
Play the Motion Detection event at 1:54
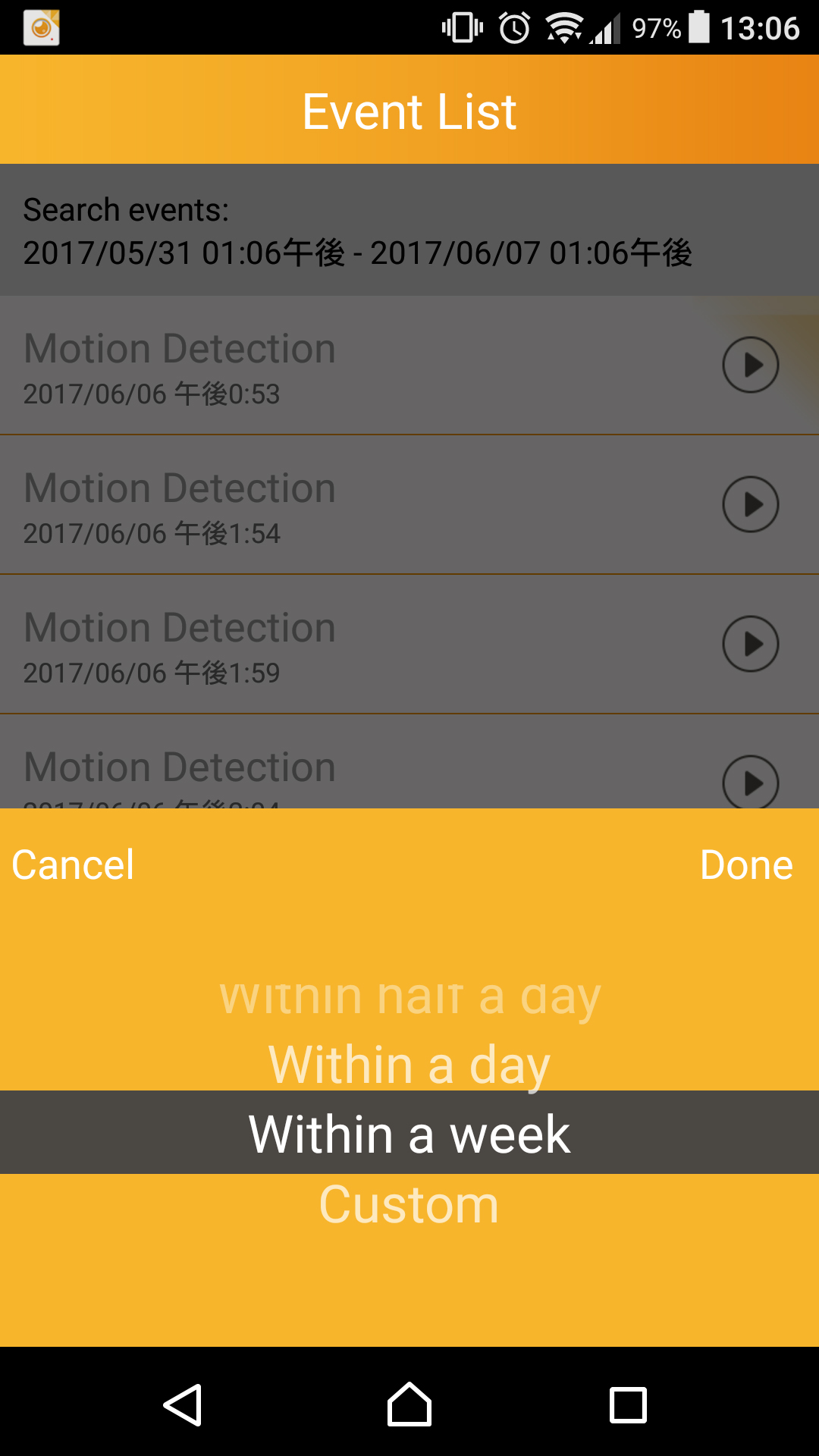pos(751,504)
